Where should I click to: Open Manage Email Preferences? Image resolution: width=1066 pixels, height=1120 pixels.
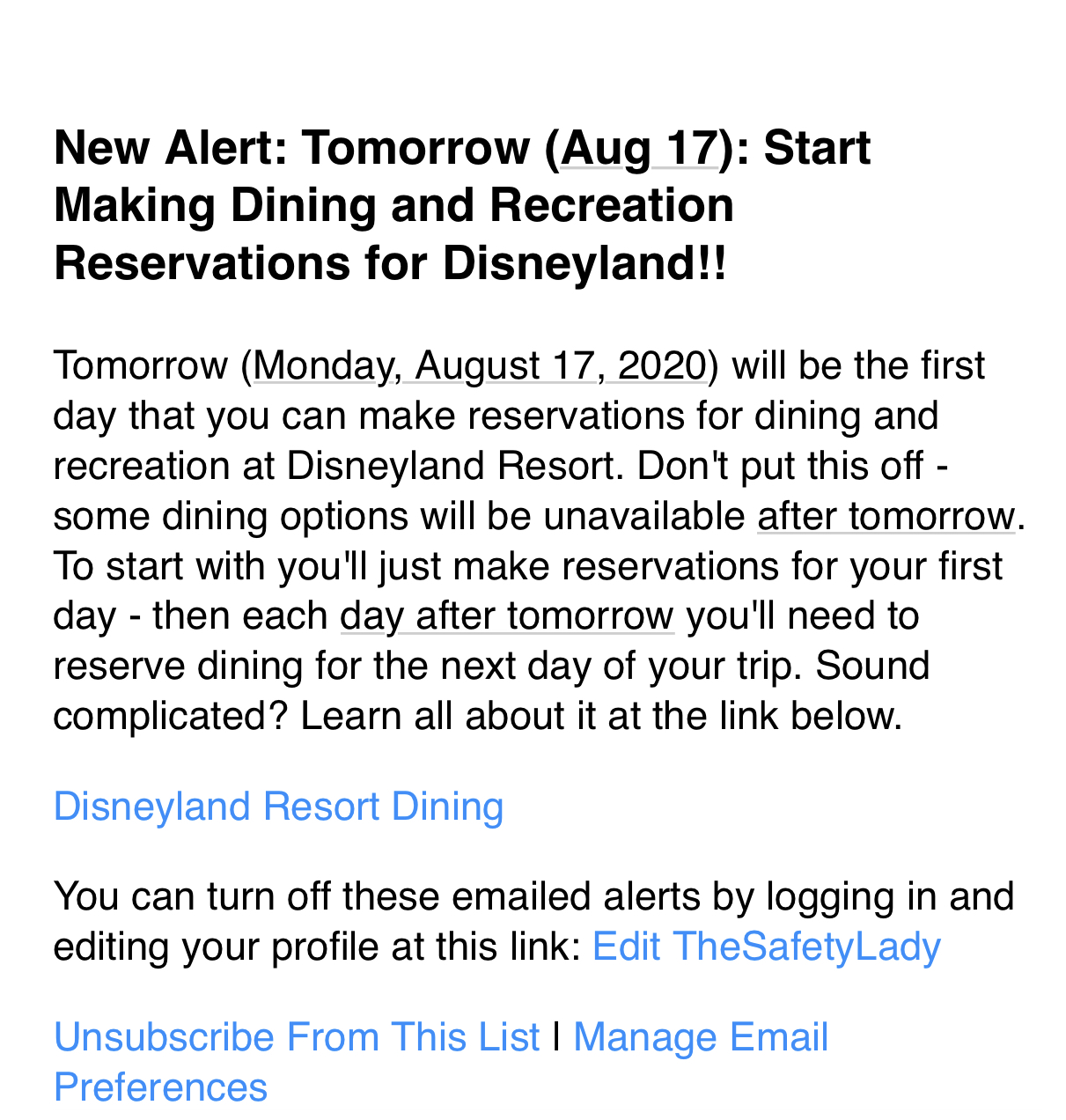(x=700, y=1037)
